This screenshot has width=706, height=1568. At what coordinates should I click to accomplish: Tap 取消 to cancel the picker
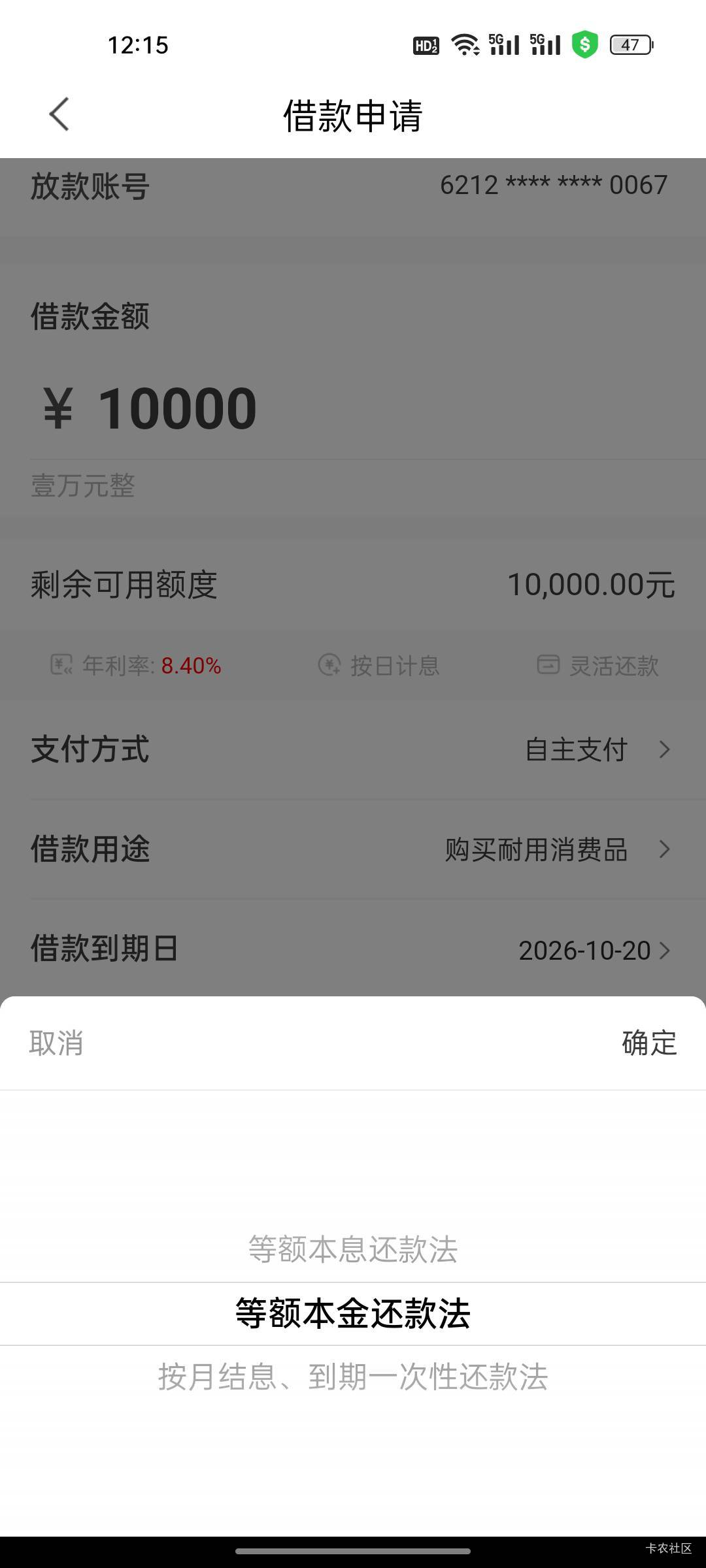point(56,1043)
